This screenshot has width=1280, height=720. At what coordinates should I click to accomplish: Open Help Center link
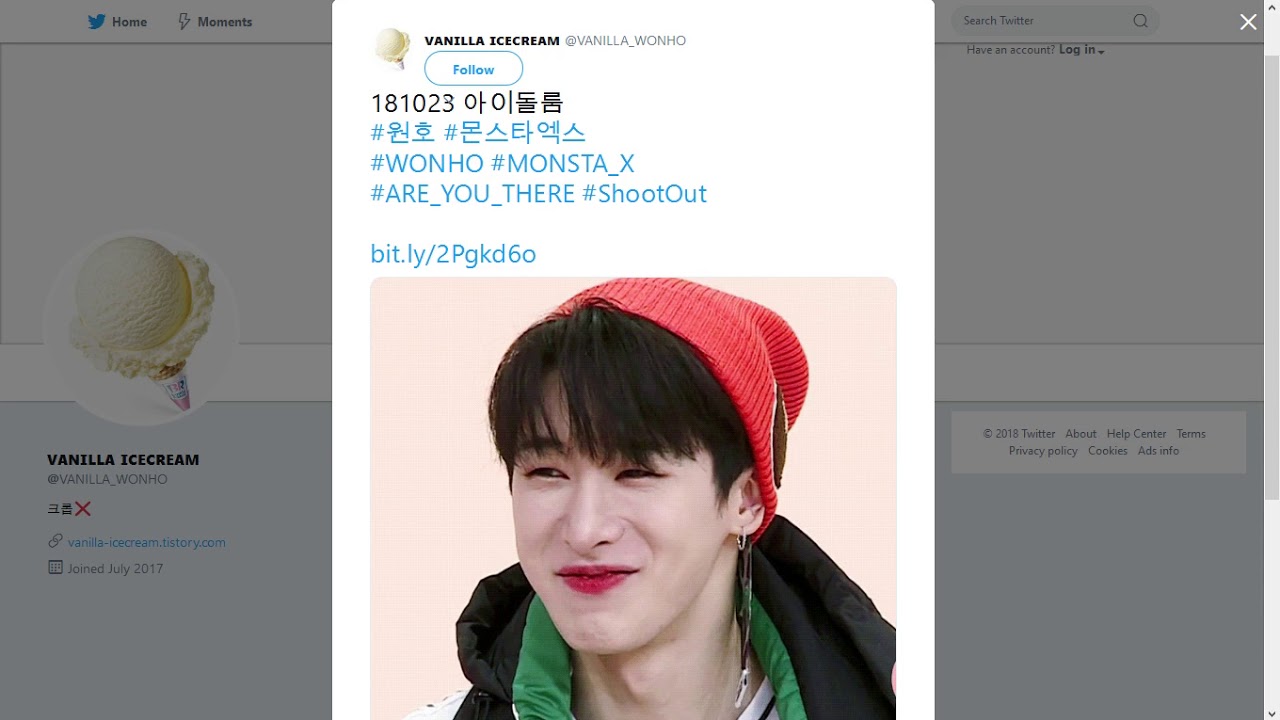[1136, 434]
